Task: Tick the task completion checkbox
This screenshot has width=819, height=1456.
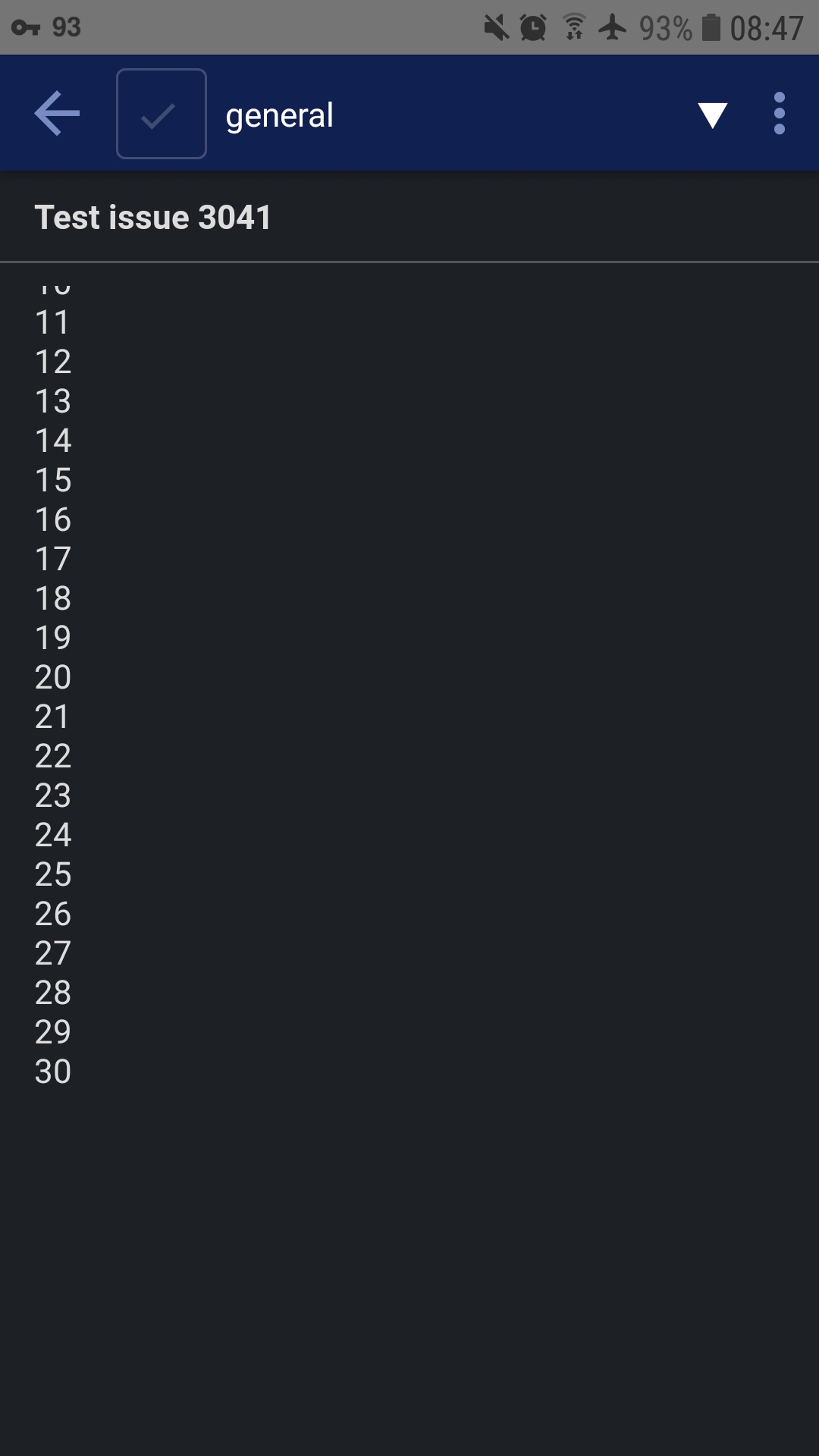Action: (x=162, y=114)
